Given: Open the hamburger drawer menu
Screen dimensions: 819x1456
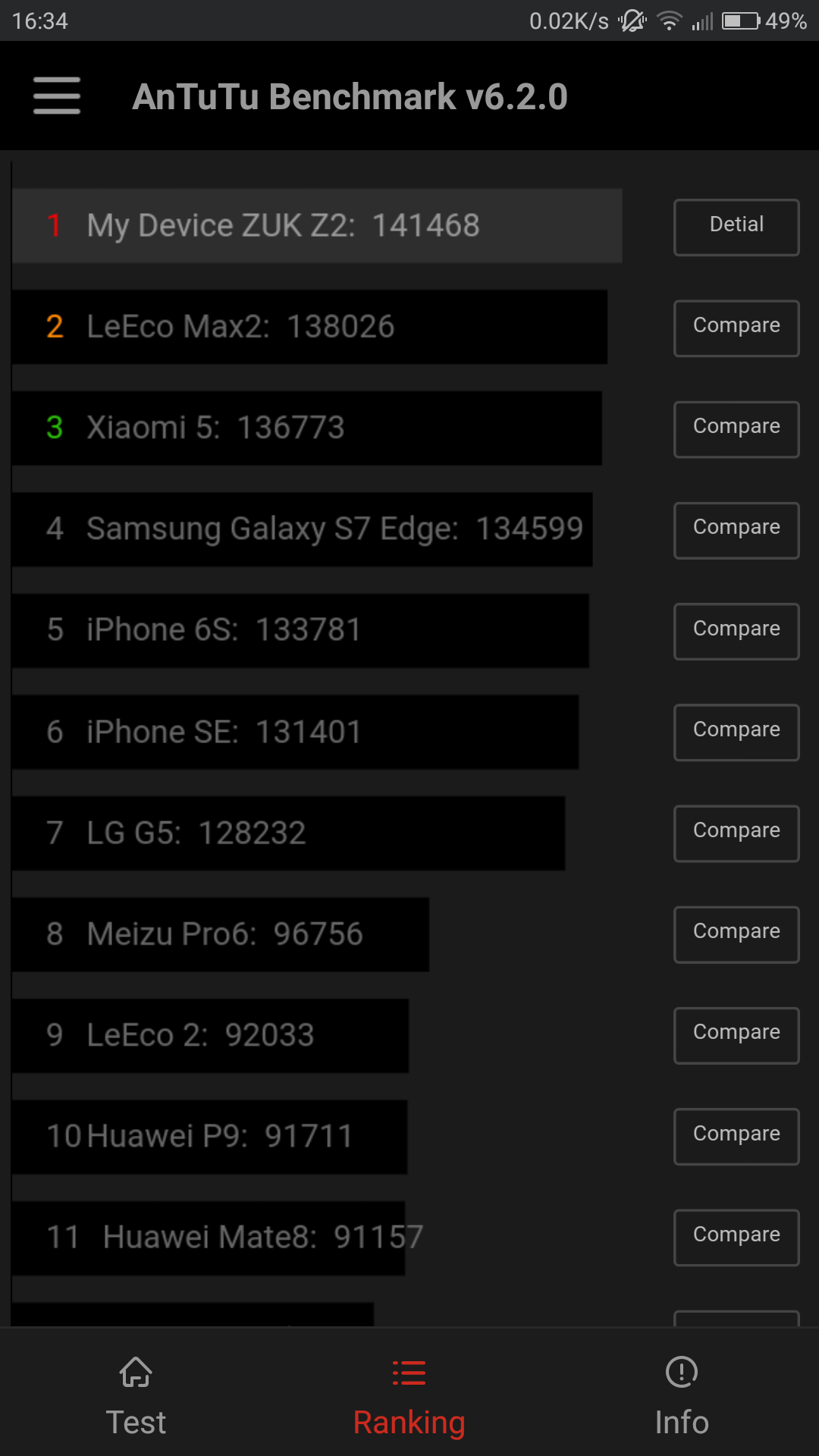Looking at the screenshot, I should (57, 96).
